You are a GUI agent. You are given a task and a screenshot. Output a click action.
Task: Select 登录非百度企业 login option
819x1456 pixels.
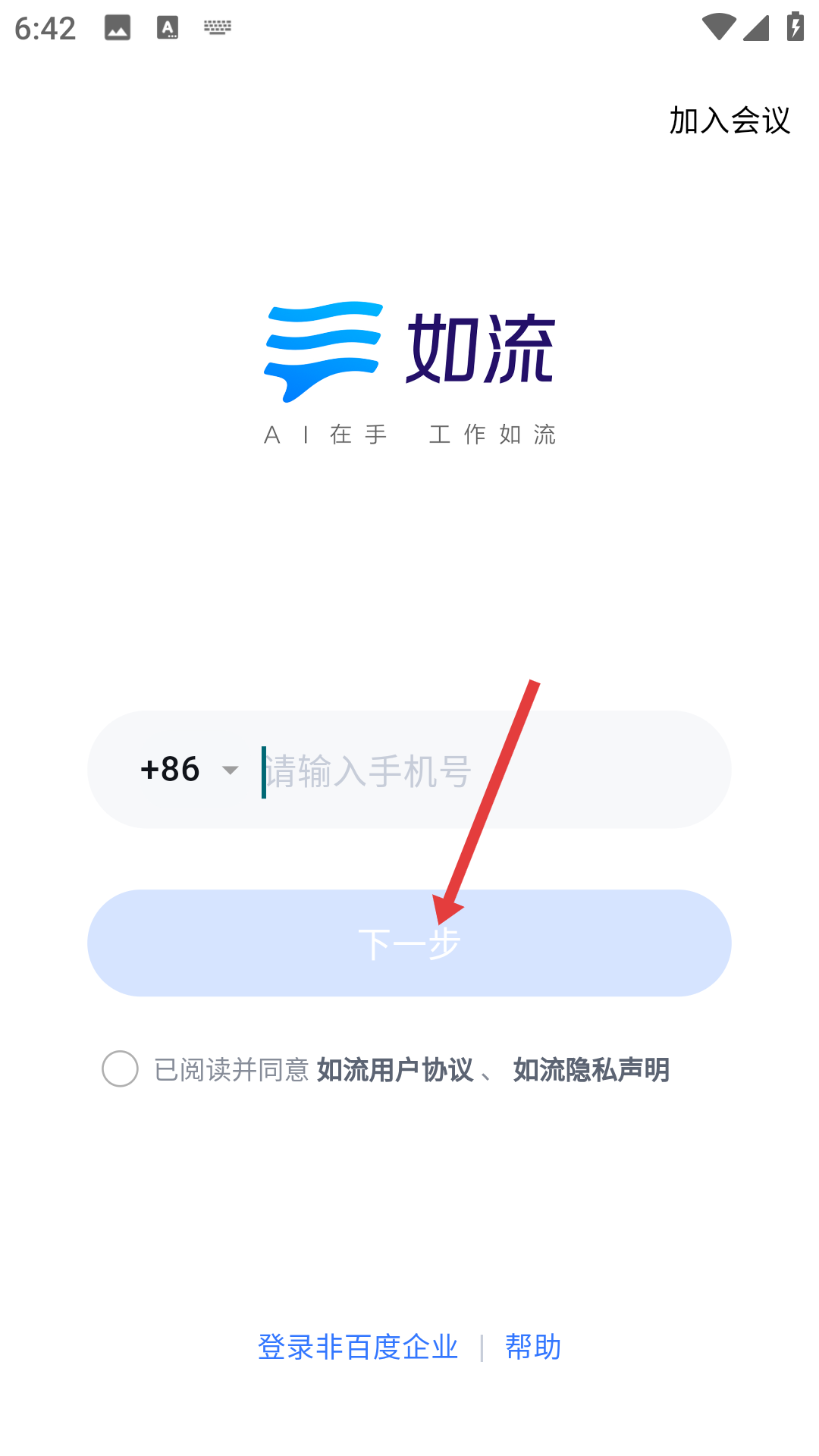tap(358, 1348)
